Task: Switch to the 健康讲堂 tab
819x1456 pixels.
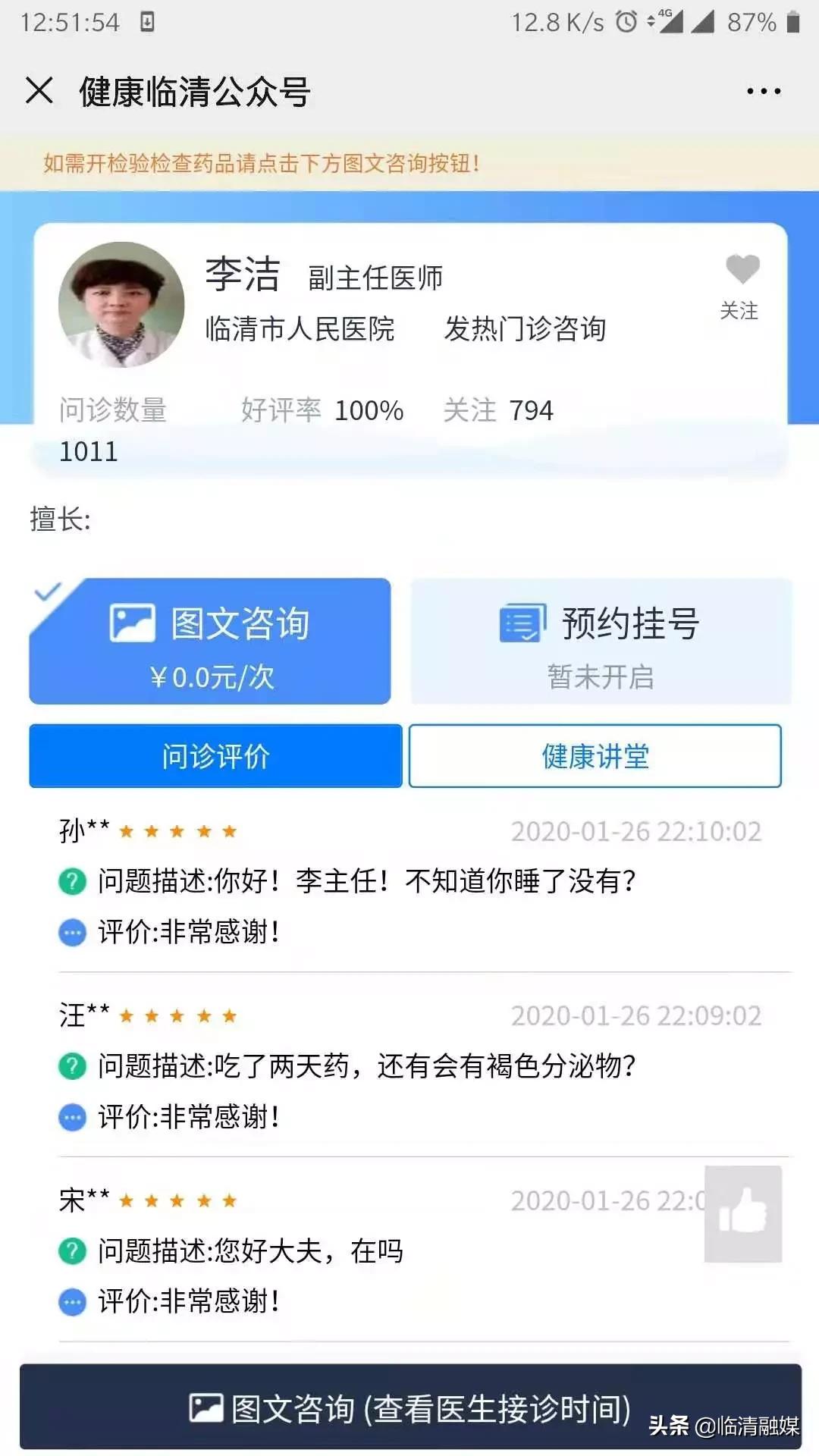Action: pos(596,756)
